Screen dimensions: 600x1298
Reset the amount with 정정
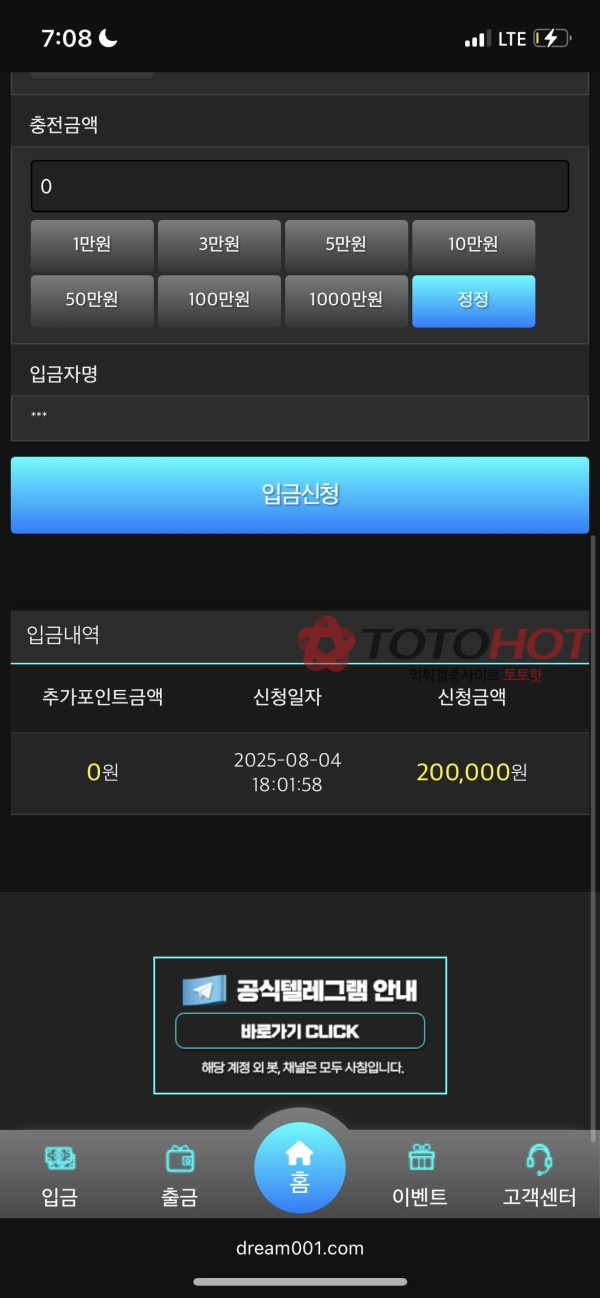click(473, 300)
